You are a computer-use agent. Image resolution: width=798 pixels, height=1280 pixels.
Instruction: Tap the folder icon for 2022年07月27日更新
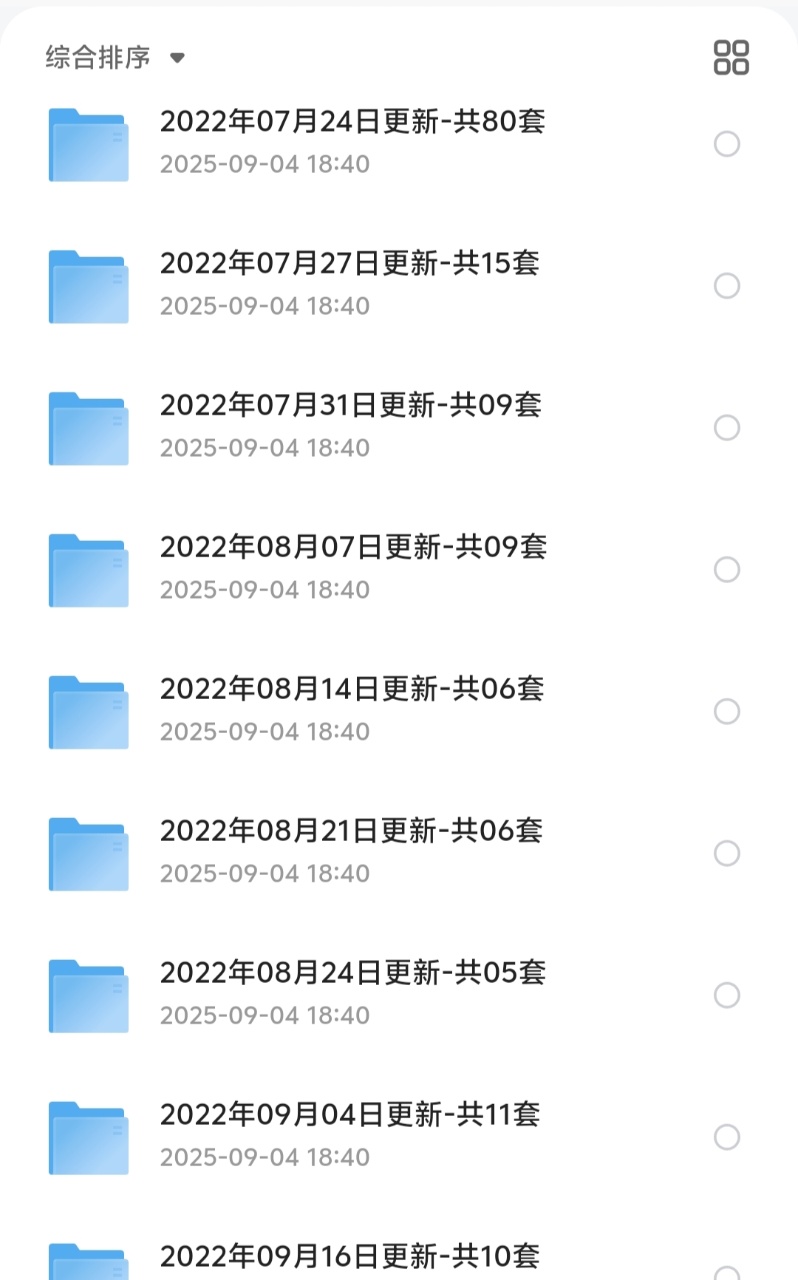tap(88, 285)
